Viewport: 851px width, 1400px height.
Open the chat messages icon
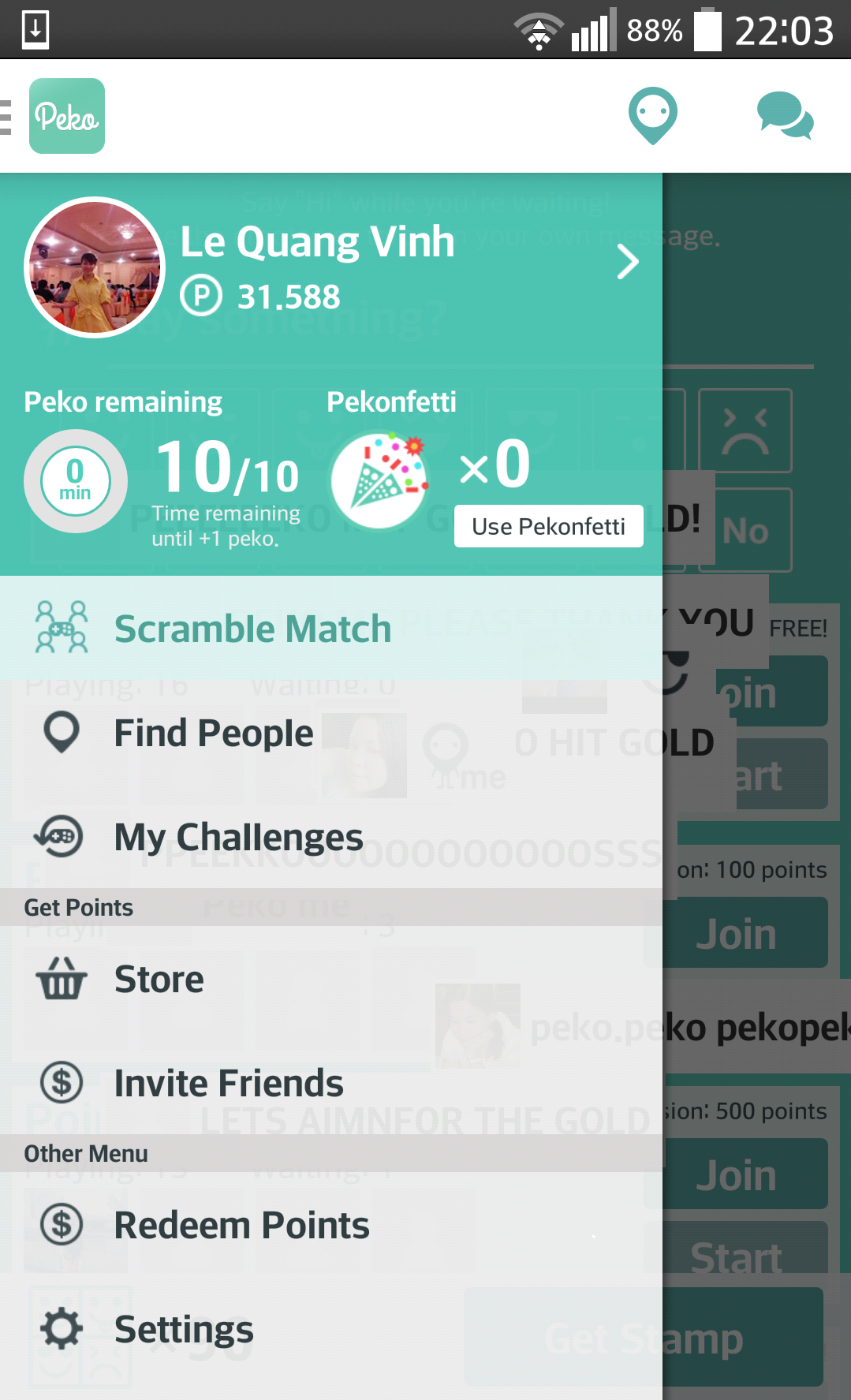pyautogui.click(x=784, y=116)
